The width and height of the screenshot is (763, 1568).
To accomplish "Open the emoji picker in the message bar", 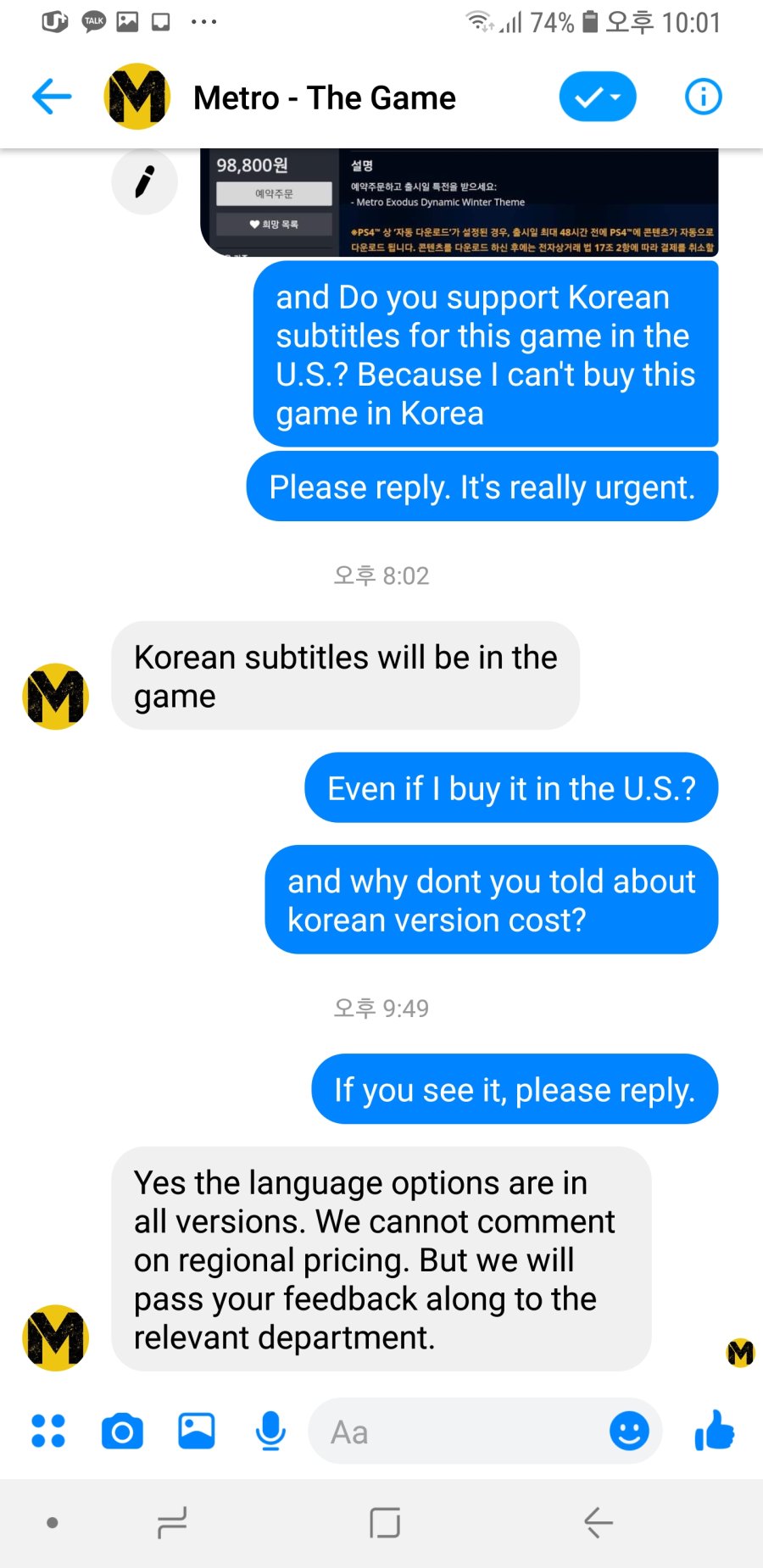I will pos(628,1431).
